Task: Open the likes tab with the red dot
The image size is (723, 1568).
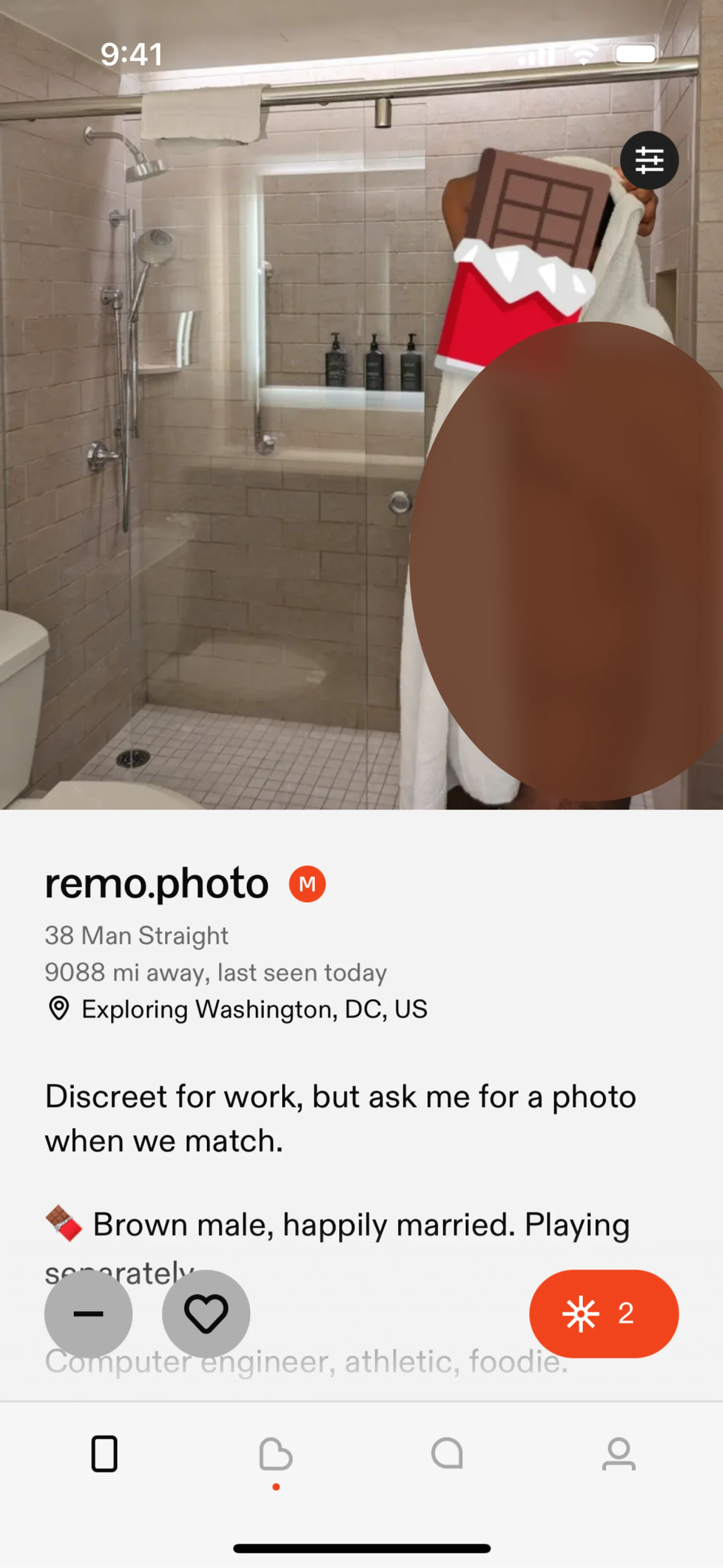Action: click(x=276, y=1454)
